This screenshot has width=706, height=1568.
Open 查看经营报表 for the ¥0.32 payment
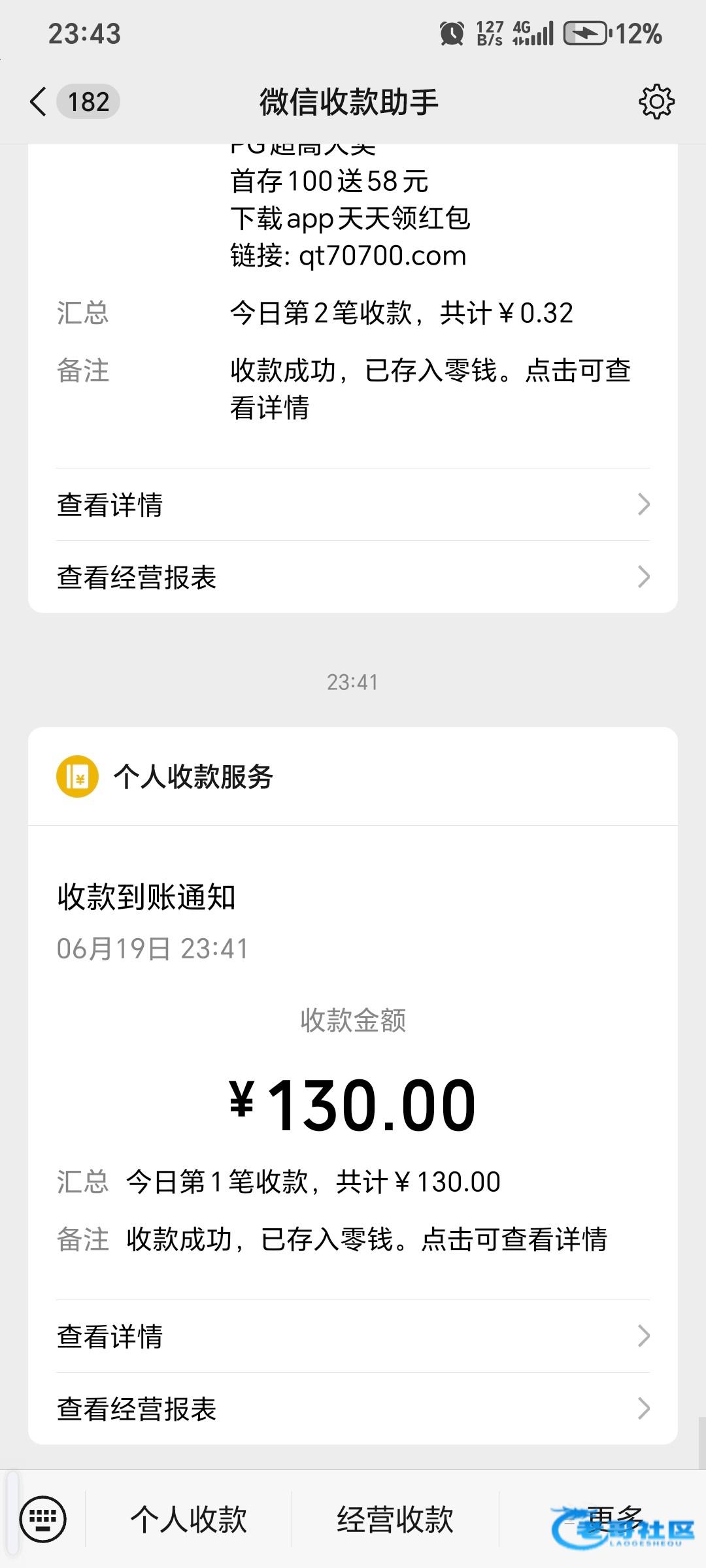click(x=353, y=577)
